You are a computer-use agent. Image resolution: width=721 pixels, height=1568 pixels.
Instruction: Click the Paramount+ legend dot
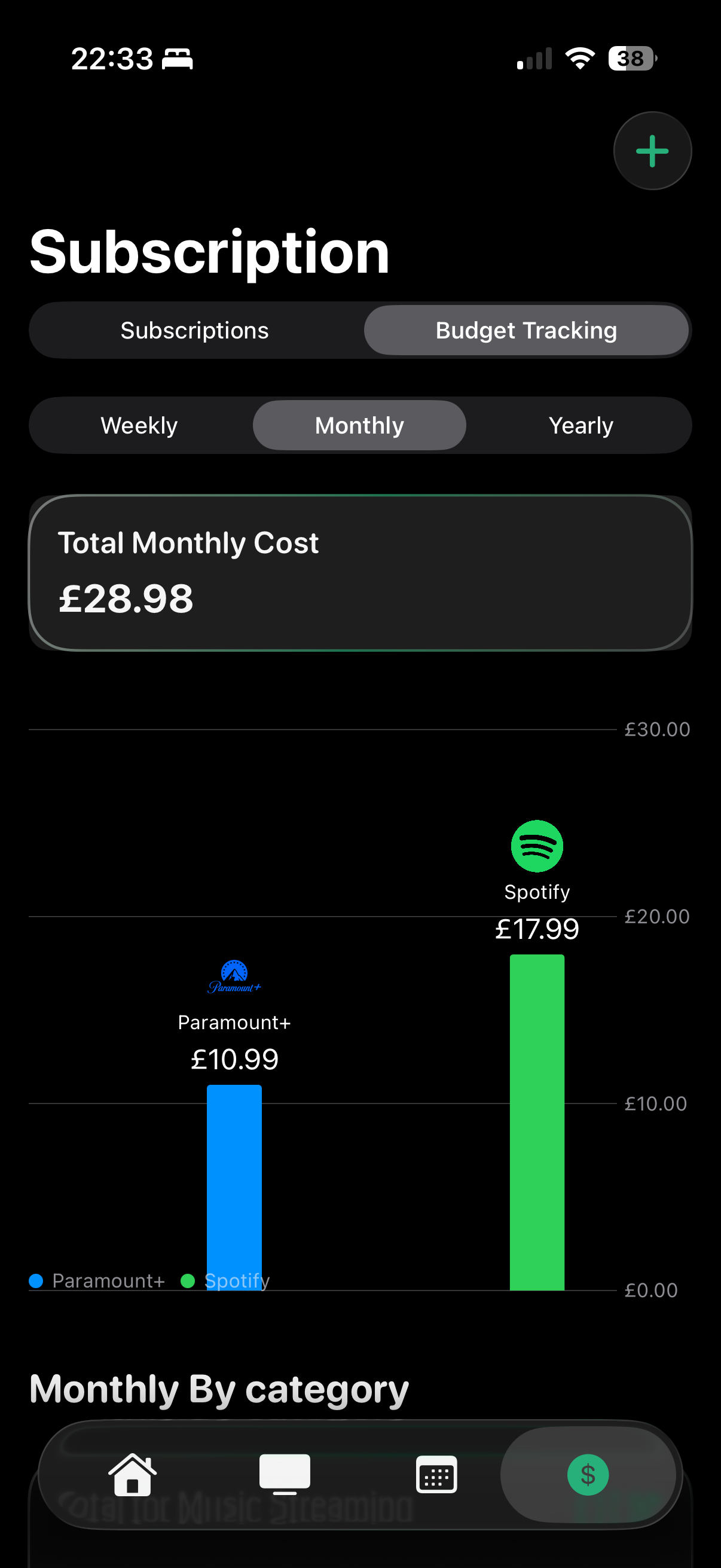click(x=38, y=1280)
